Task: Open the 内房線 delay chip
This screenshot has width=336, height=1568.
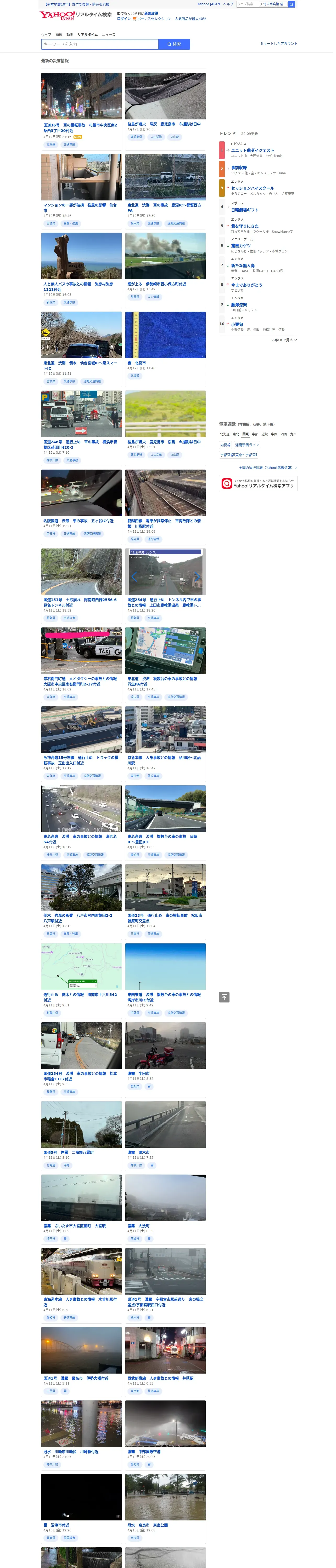Action: (226, 445)
